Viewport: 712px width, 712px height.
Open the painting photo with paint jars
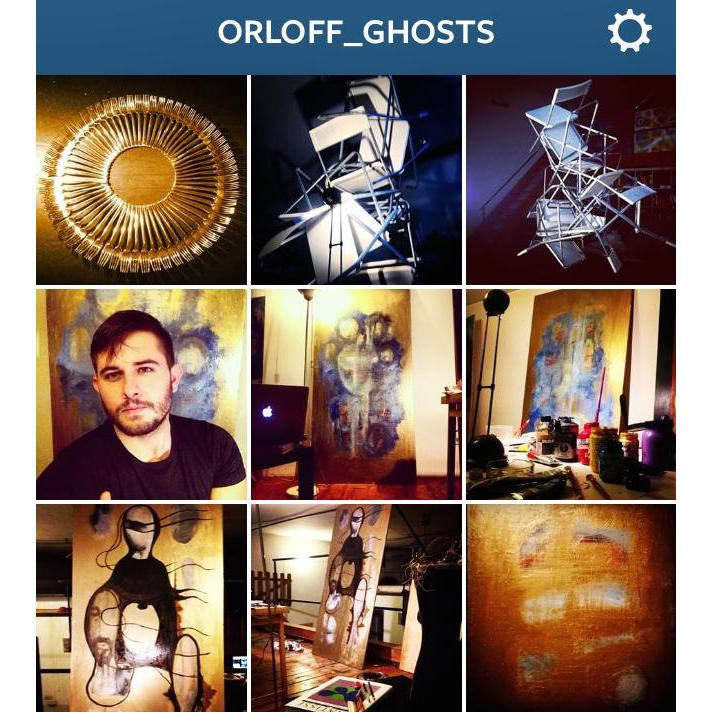pos(570,394)
